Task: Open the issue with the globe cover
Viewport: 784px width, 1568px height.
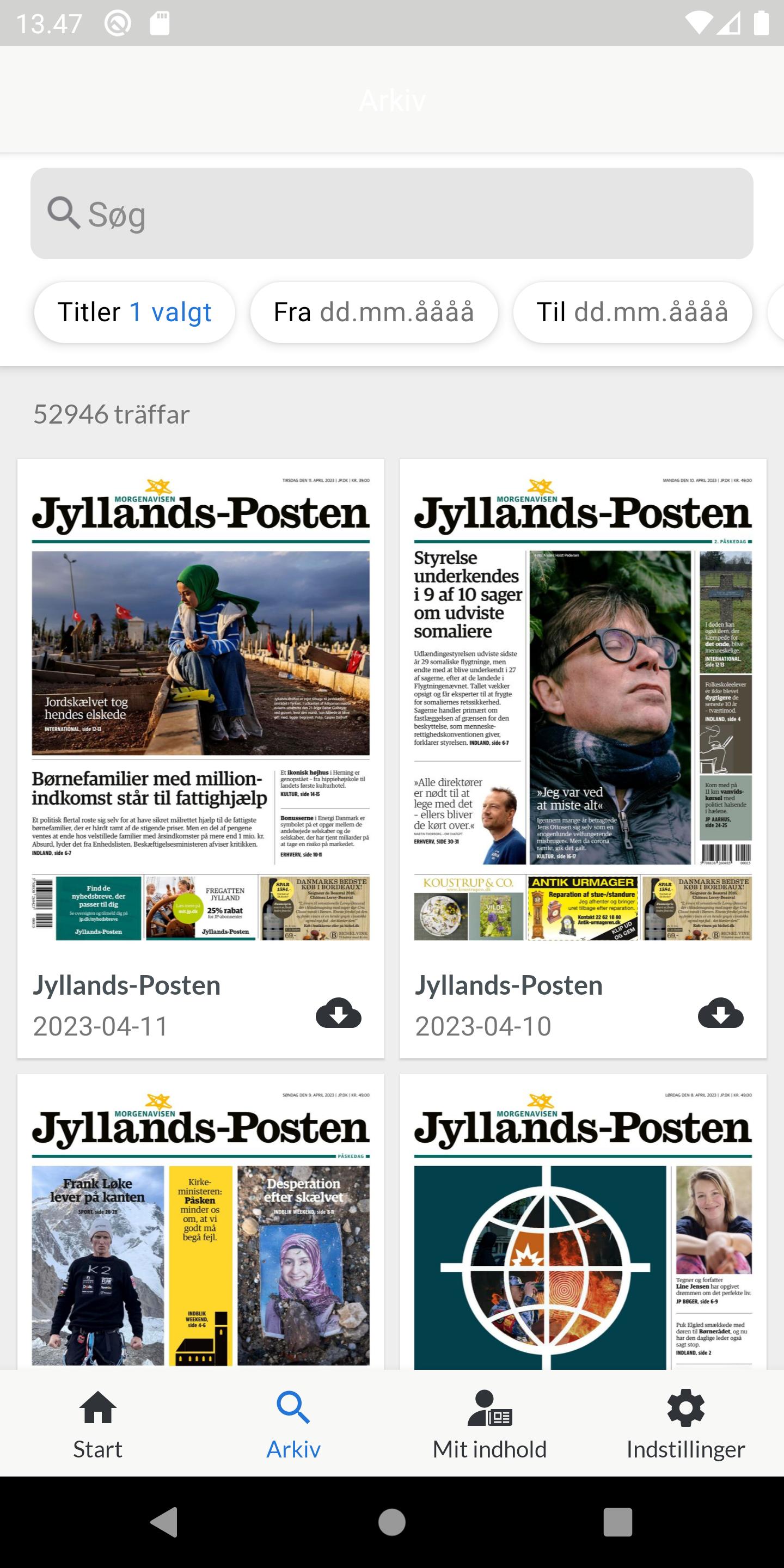Action: [x=583, y=1222]
